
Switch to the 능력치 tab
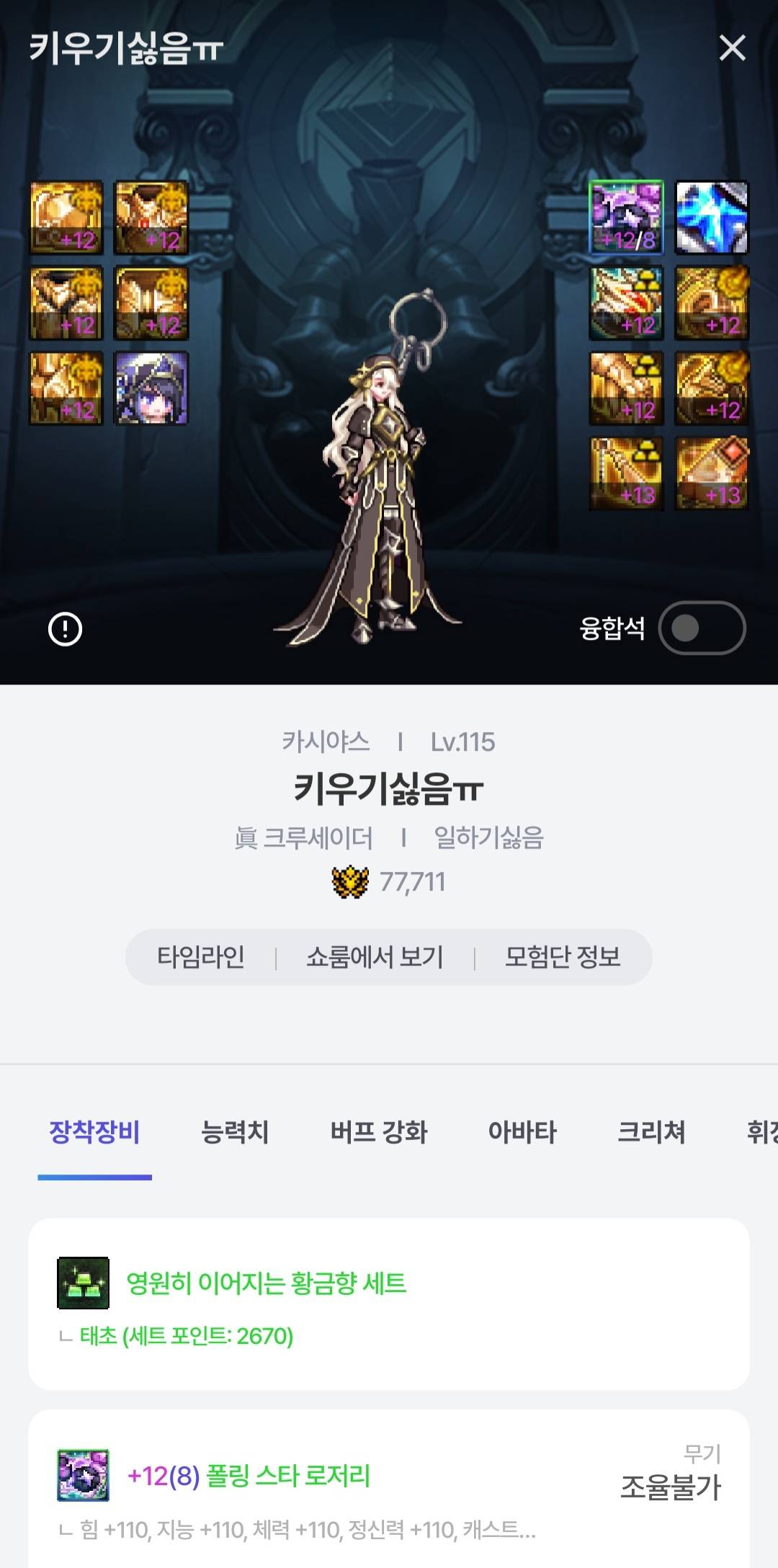tap(235, 1132)
